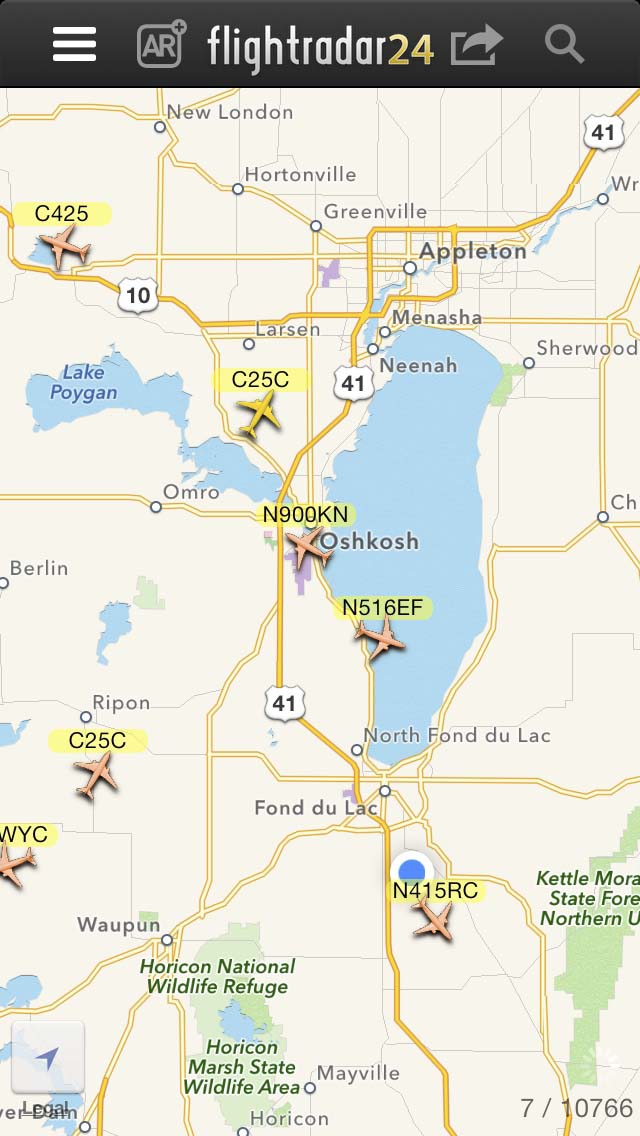Open the hamburger menu
Screen dimensions: 640x1136
[74, 44]
